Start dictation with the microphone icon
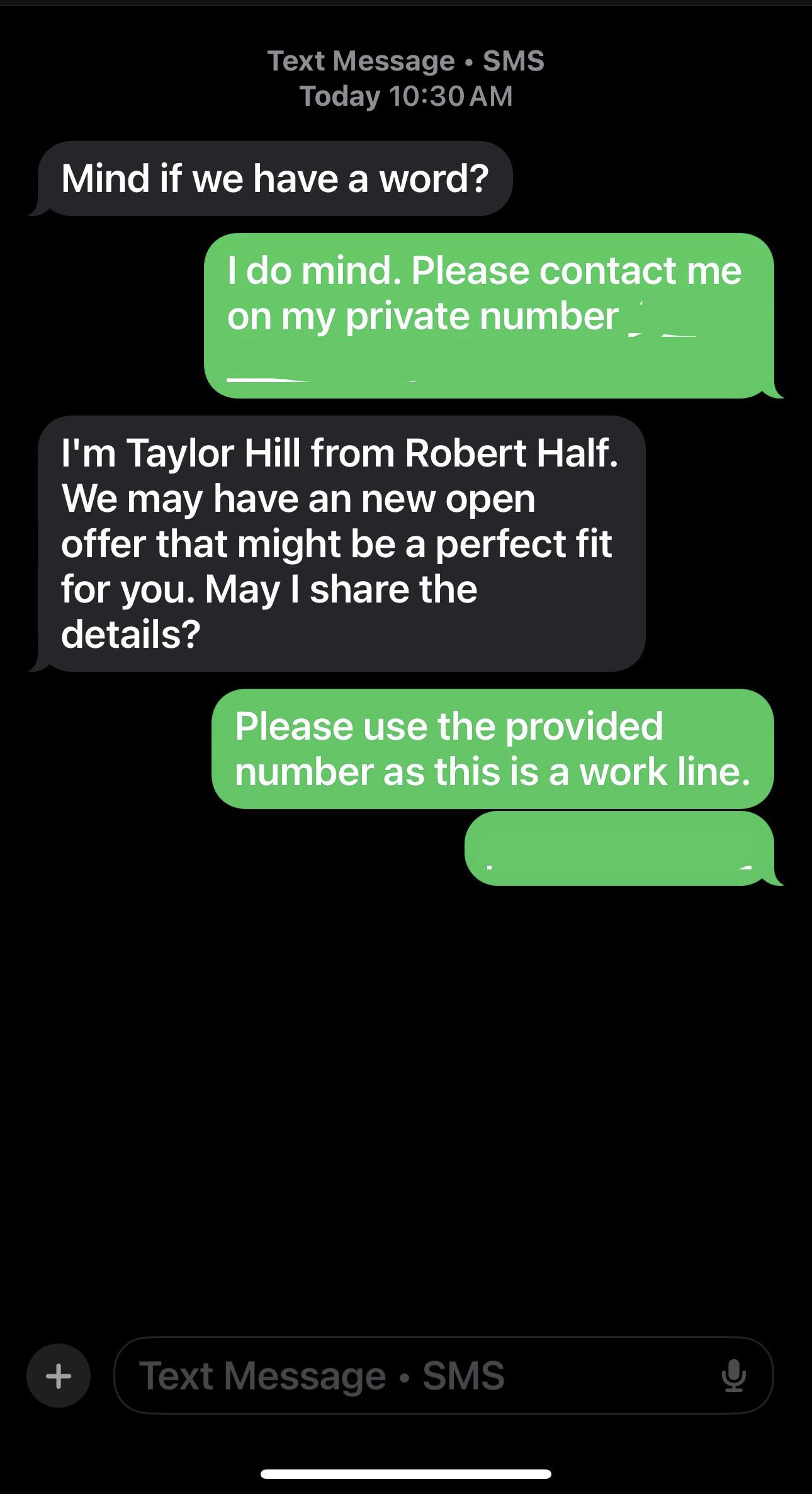This screenshot has height=1494, width=812. 733,1376
